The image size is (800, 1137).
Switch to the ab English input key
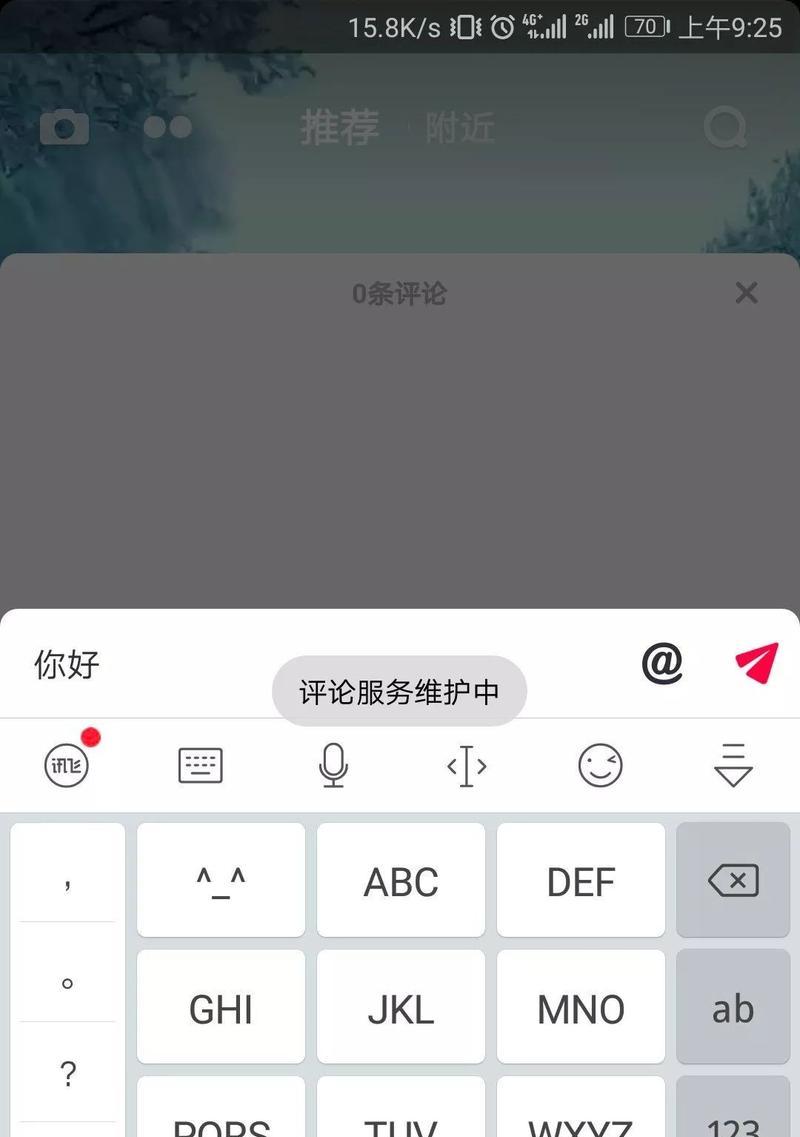tap(733, 1007)
